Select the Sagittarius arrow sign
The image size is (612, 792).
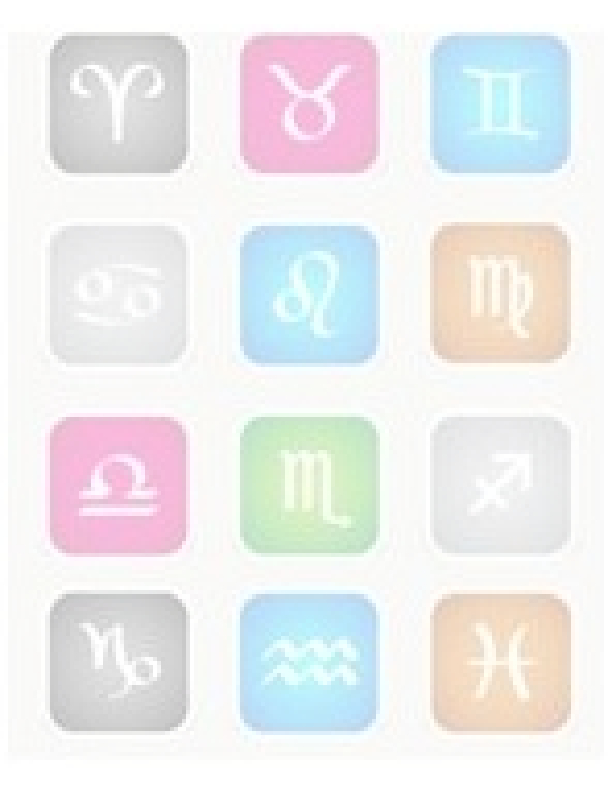(x=500, y=485)
